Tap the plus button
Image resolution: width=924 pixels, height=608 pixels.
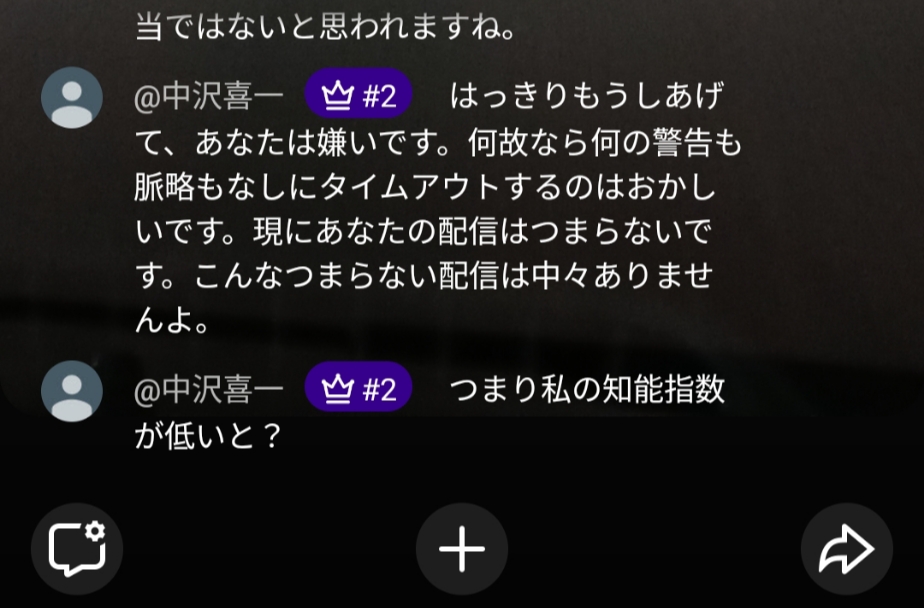462,549
